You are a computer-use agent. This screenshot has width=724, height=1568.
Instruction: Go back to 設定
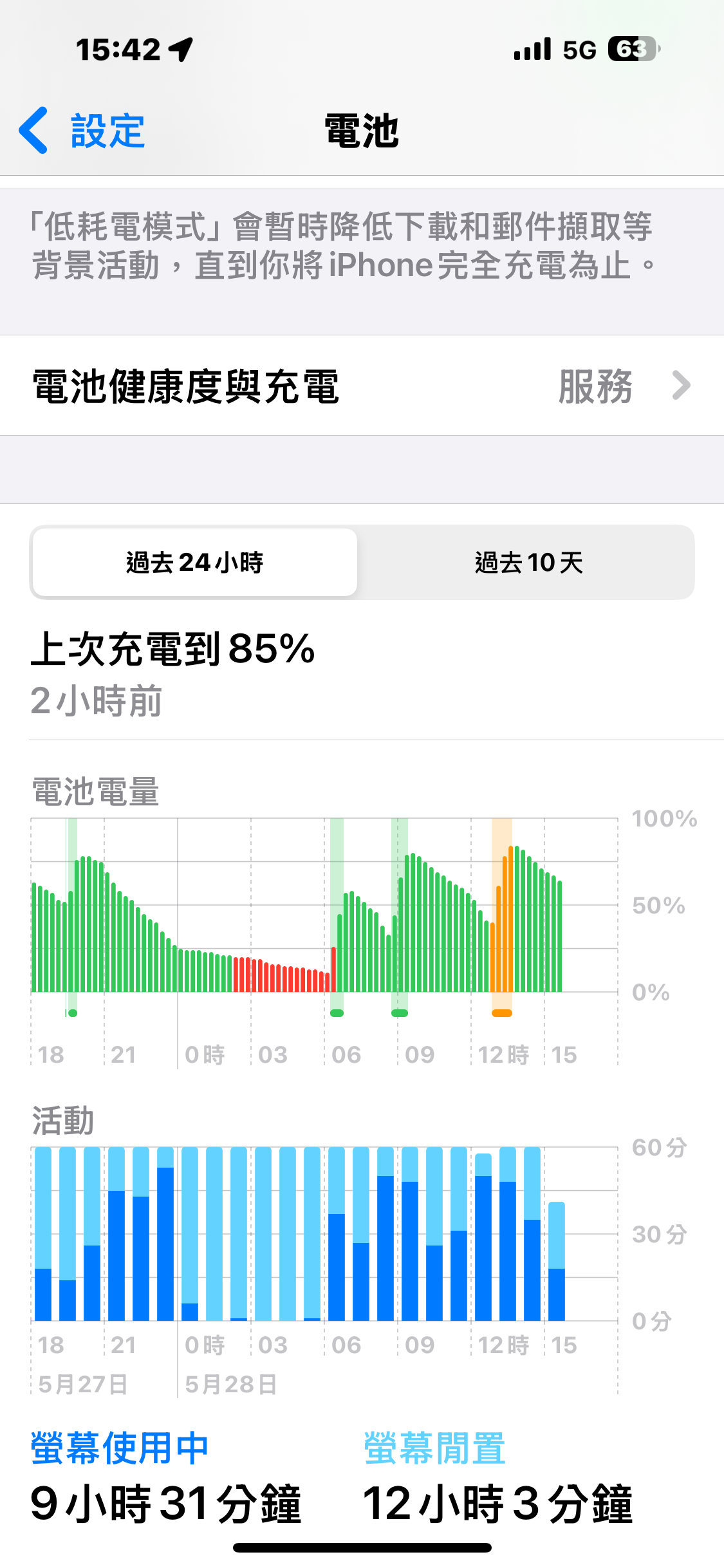pyautogui.click(x=82, y=131)
